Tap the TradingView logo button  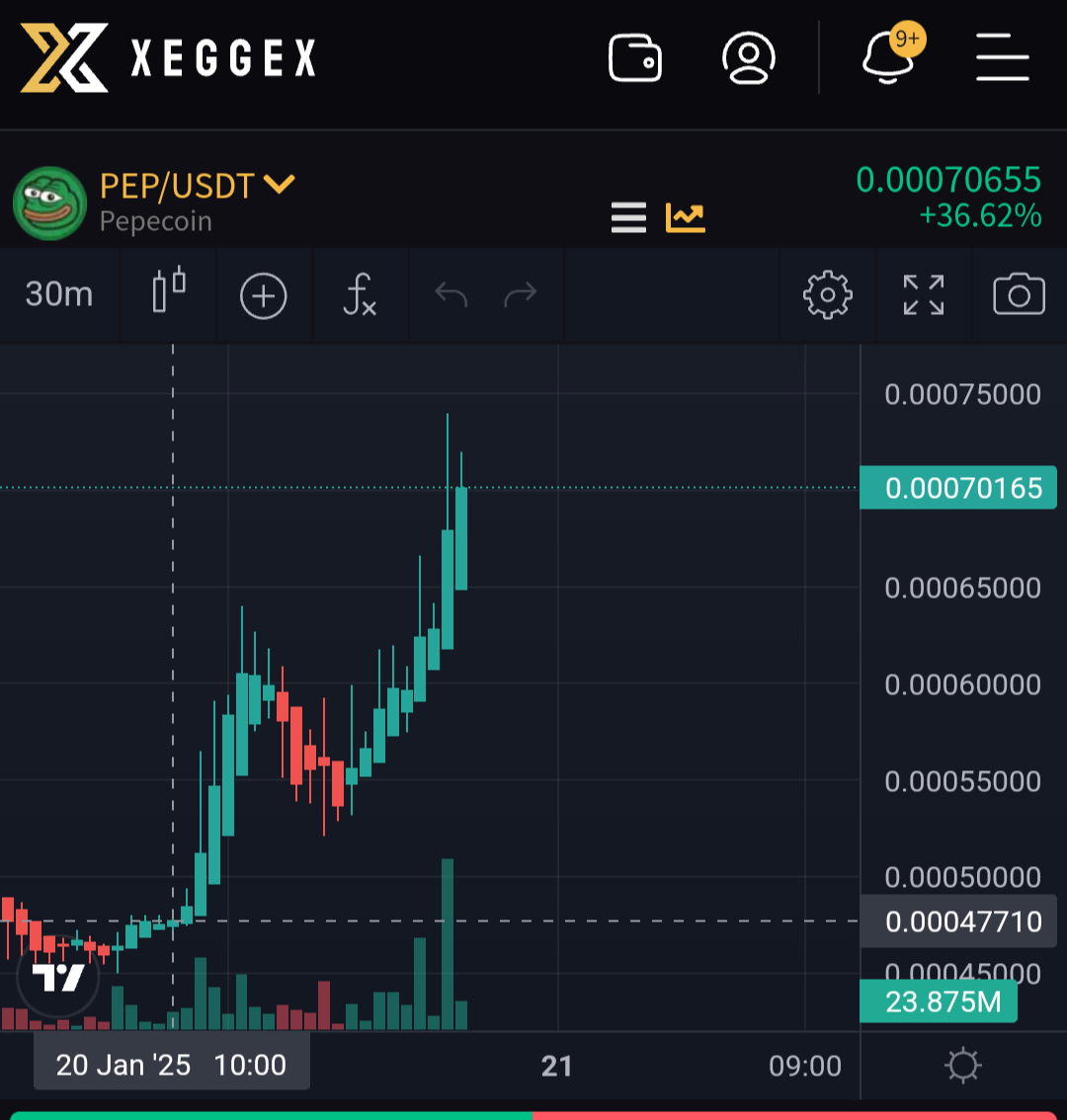click(x=59, y=978)
